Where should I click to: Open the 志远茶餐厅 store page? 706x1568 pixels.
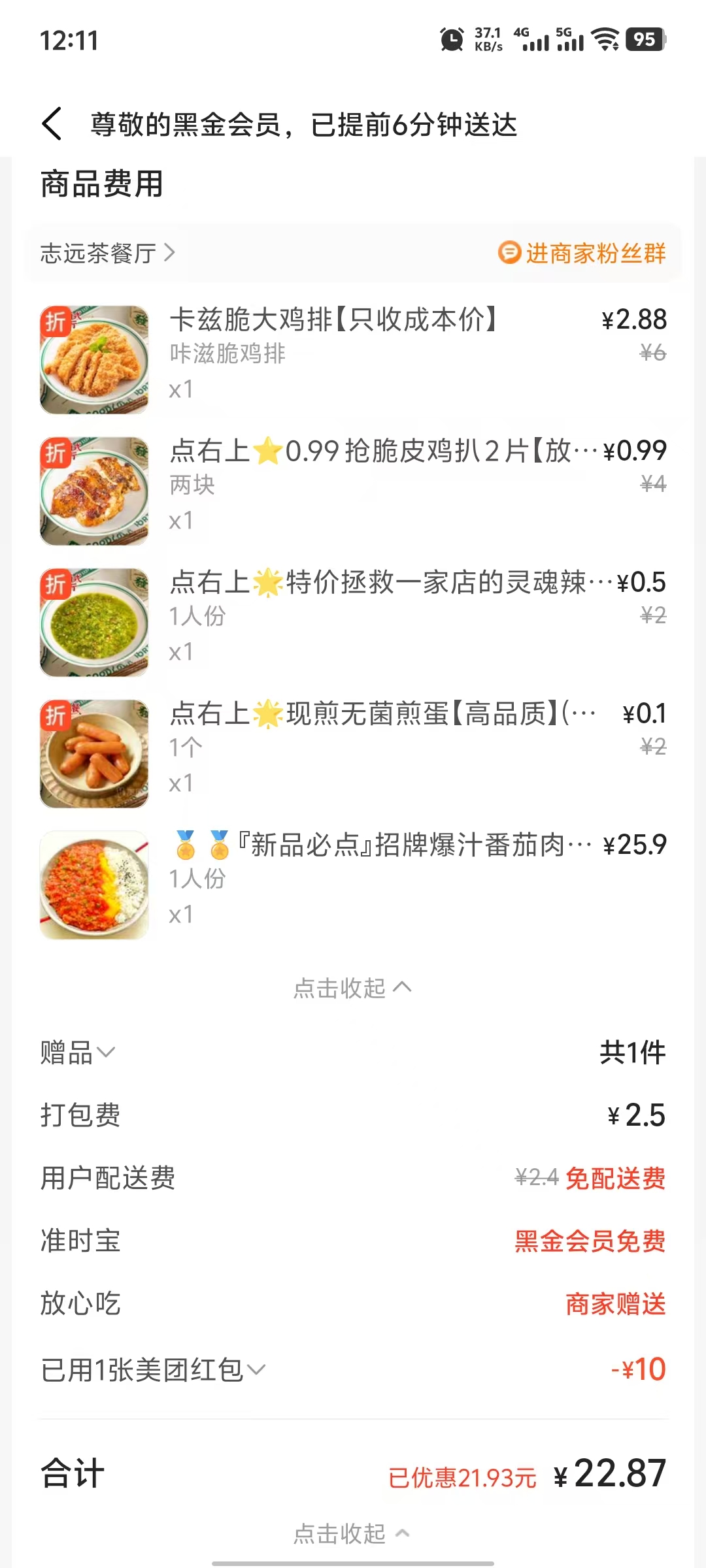point(108,253)
